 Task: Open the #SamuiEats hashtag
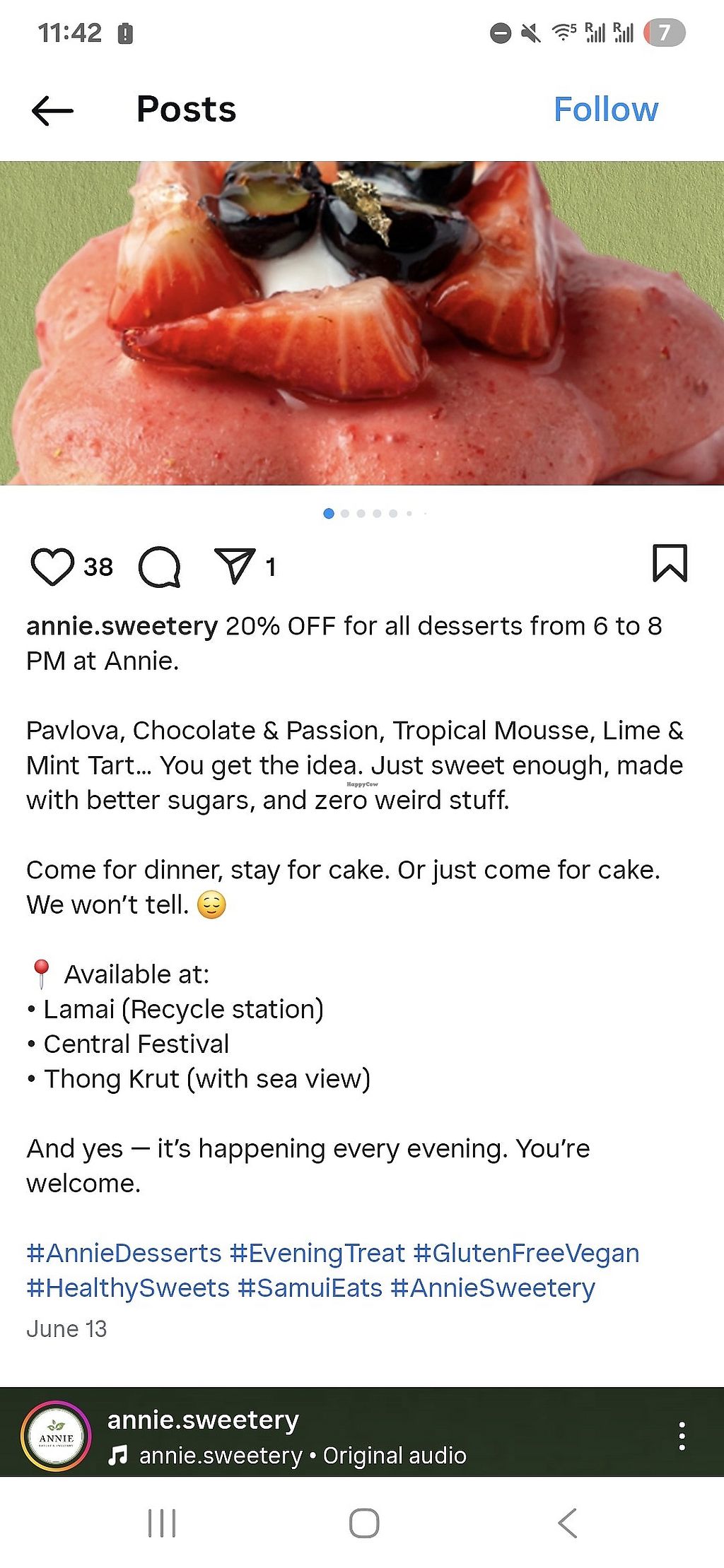tap(310, 1288)
